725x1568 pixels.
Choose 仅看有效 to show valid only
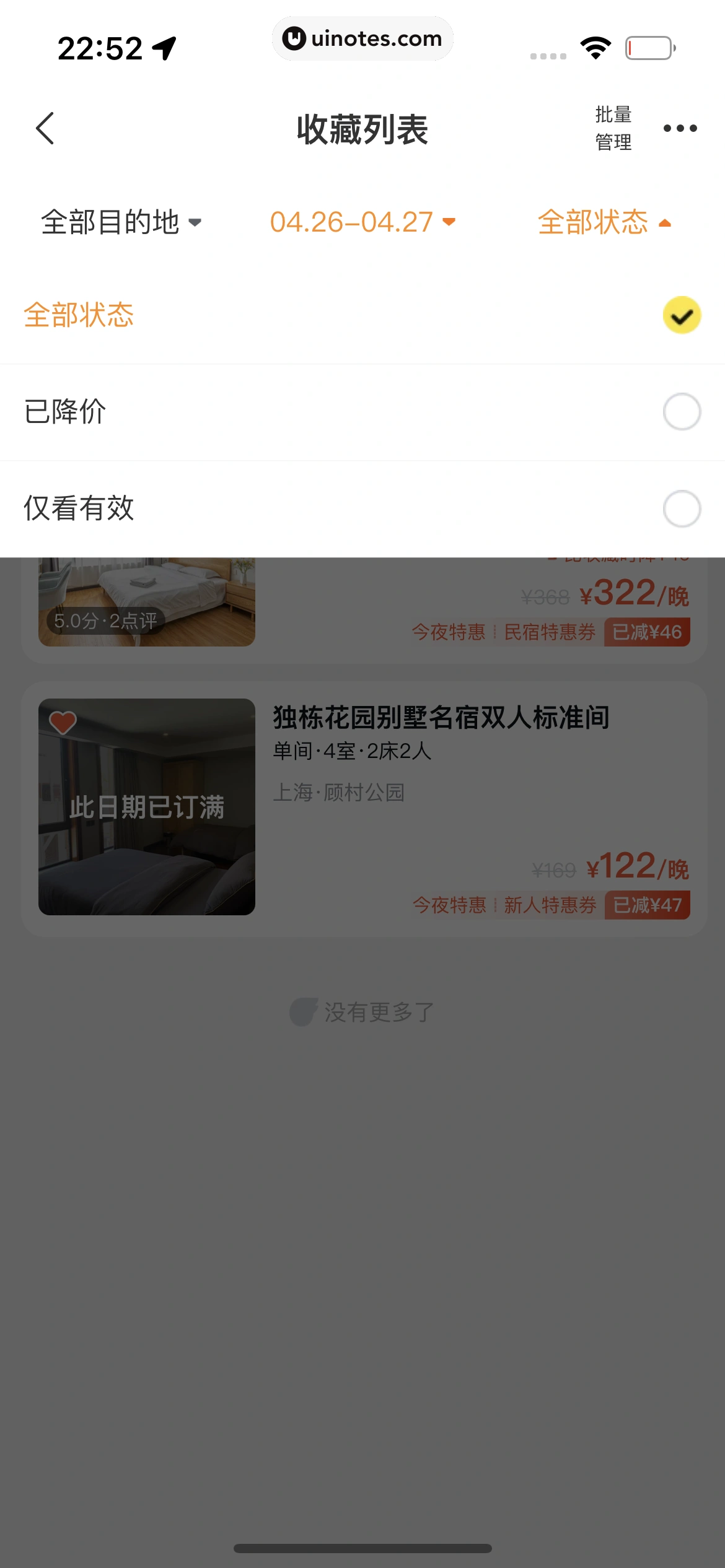pos(362,508)
